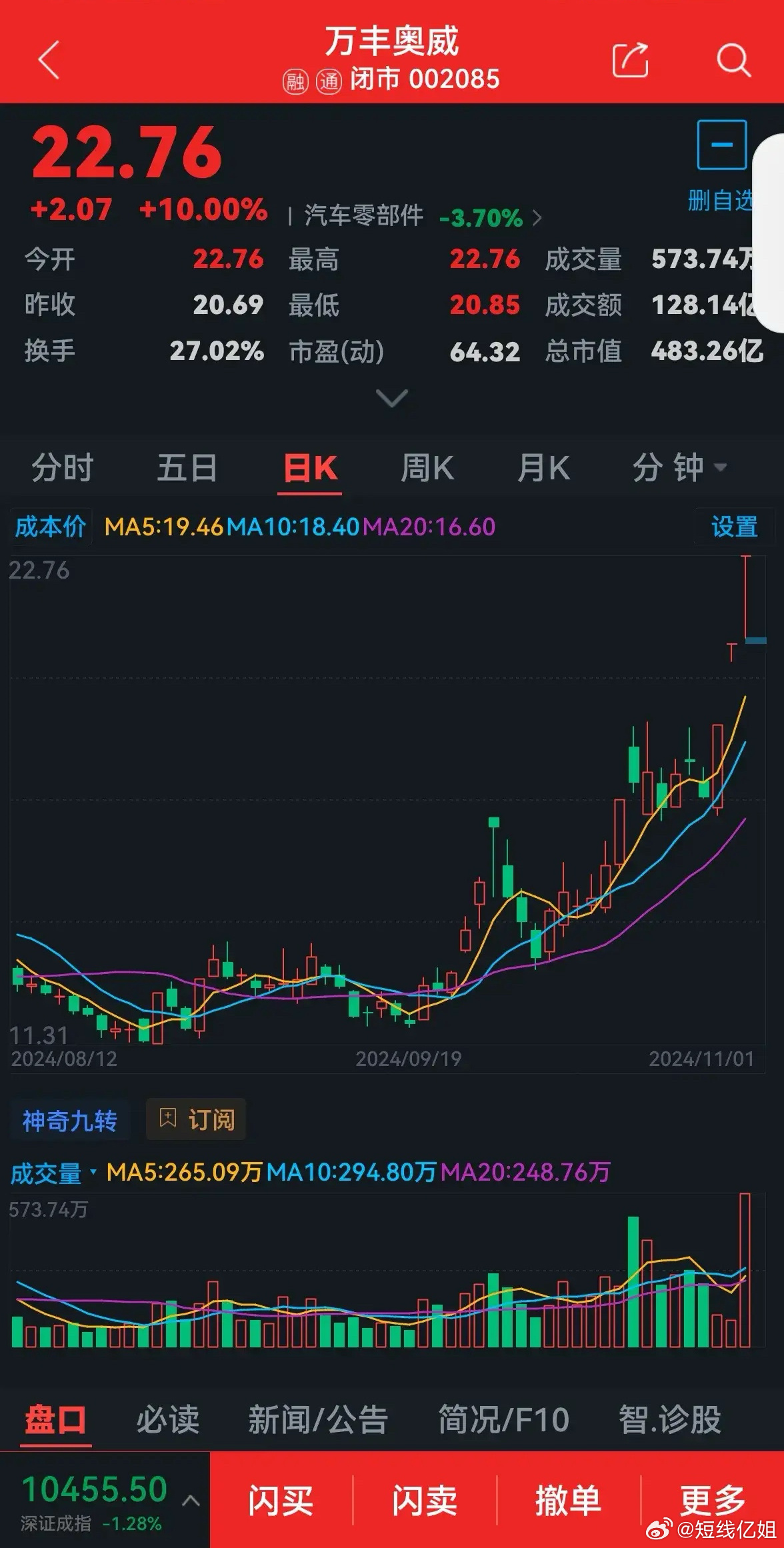Screen dimensions: 784x1548
Task: Open the 分钟 minute interval dropdown
Action: pos(675,467)
